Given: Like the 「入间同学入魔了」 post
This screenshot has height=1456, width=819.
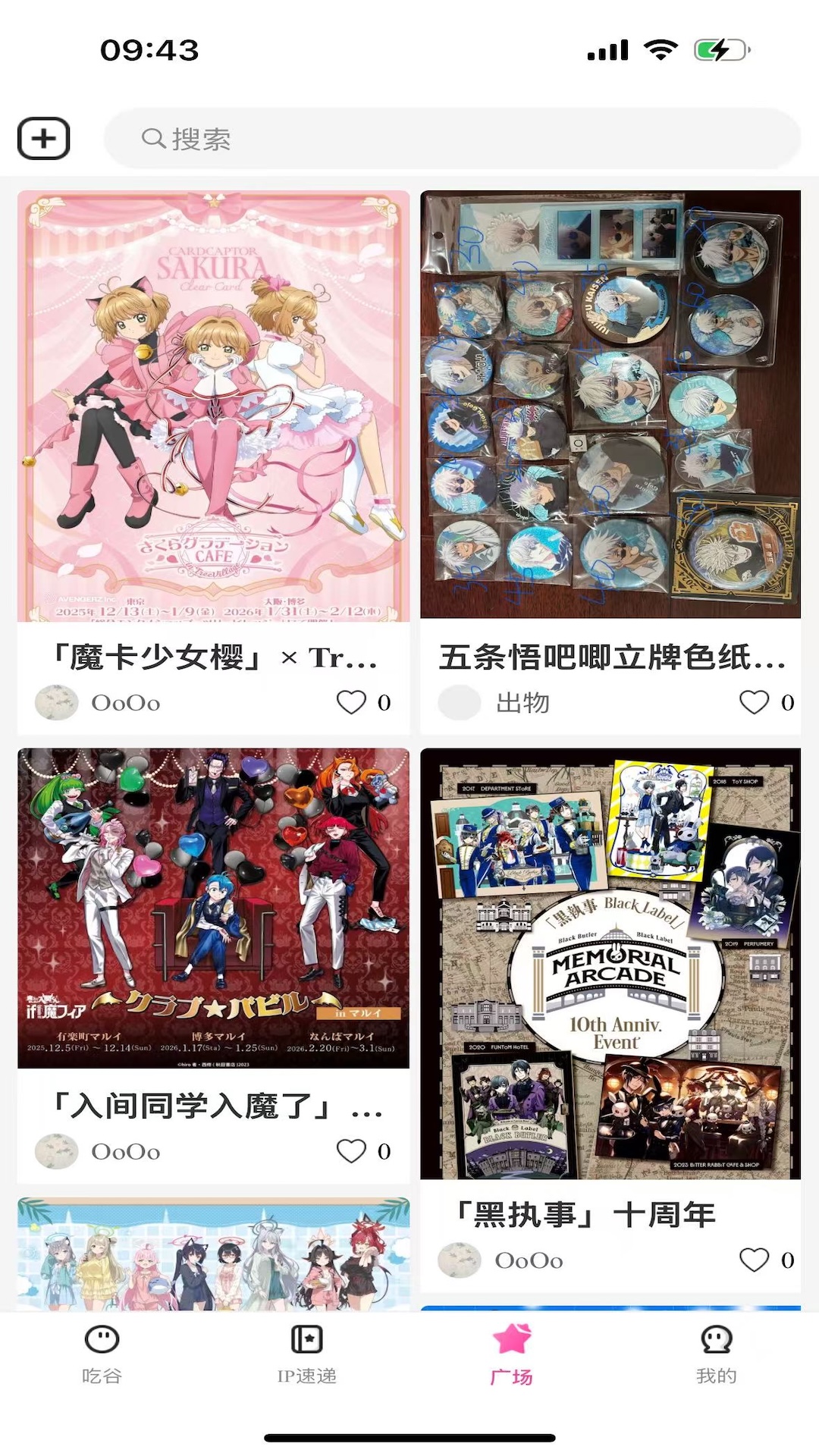Looking at the screenshot, I should (352, 1150).
